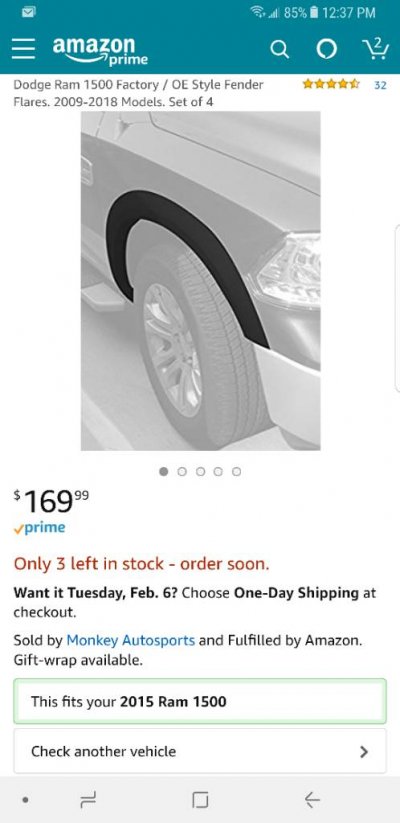The width and height of the screenshot is (400, 823).
Task: Open the hamburger navigation menu
Action: [x=24, y=50]
